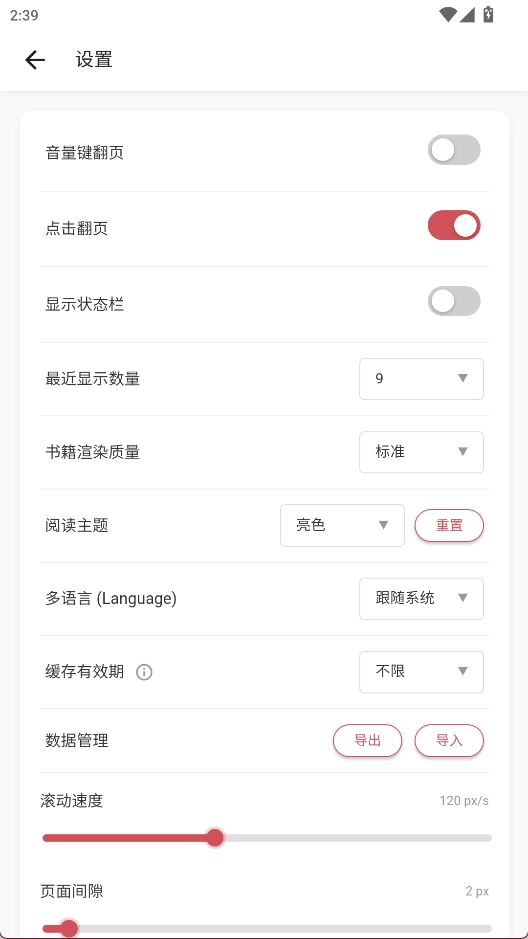This screenshot has height=939, width=528.
Task: Expand the 缓存有效期 dropdown showing 不限
Action: 421,672
